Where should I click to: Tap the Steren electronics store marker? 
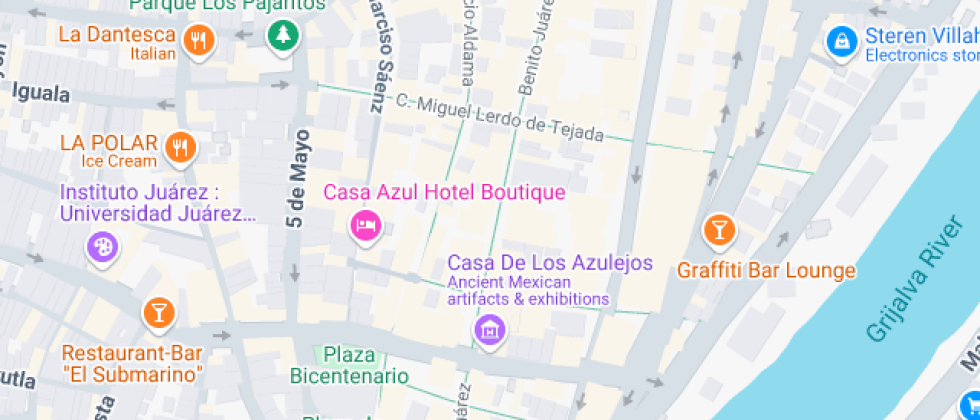842,41
